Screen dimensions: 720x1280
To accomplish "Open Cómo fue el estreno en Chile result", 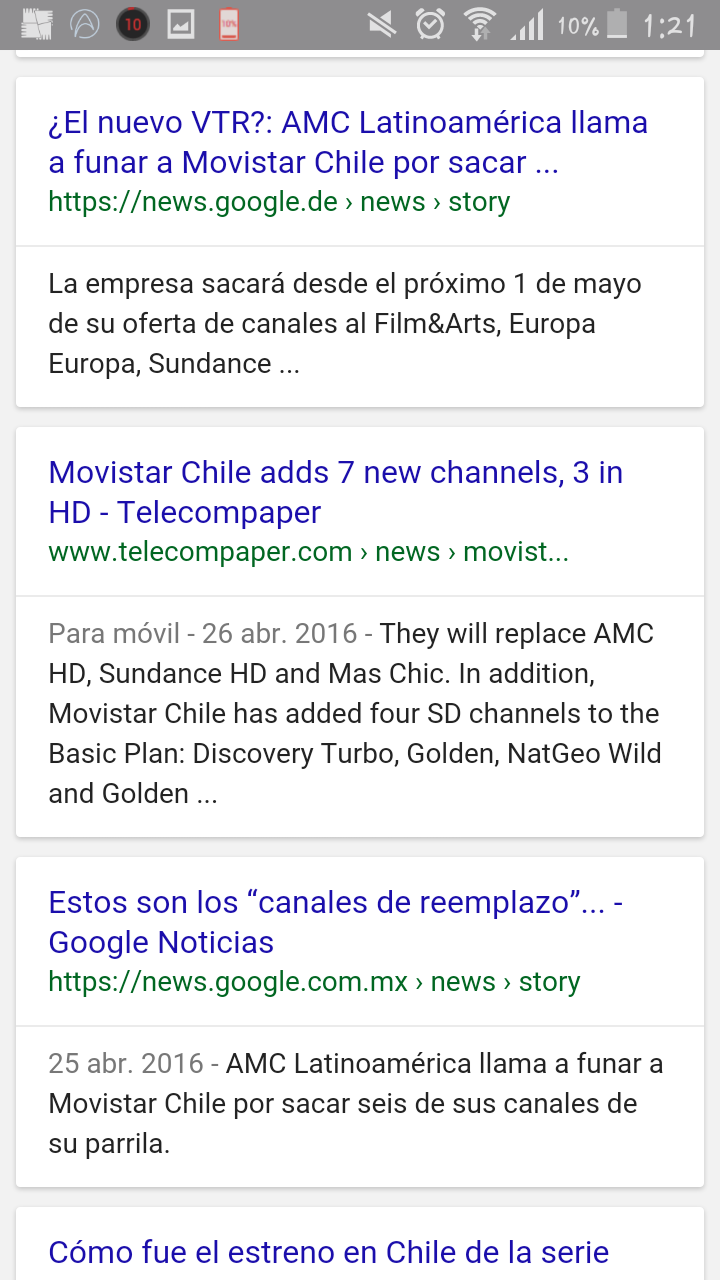I will [328, 1252].
